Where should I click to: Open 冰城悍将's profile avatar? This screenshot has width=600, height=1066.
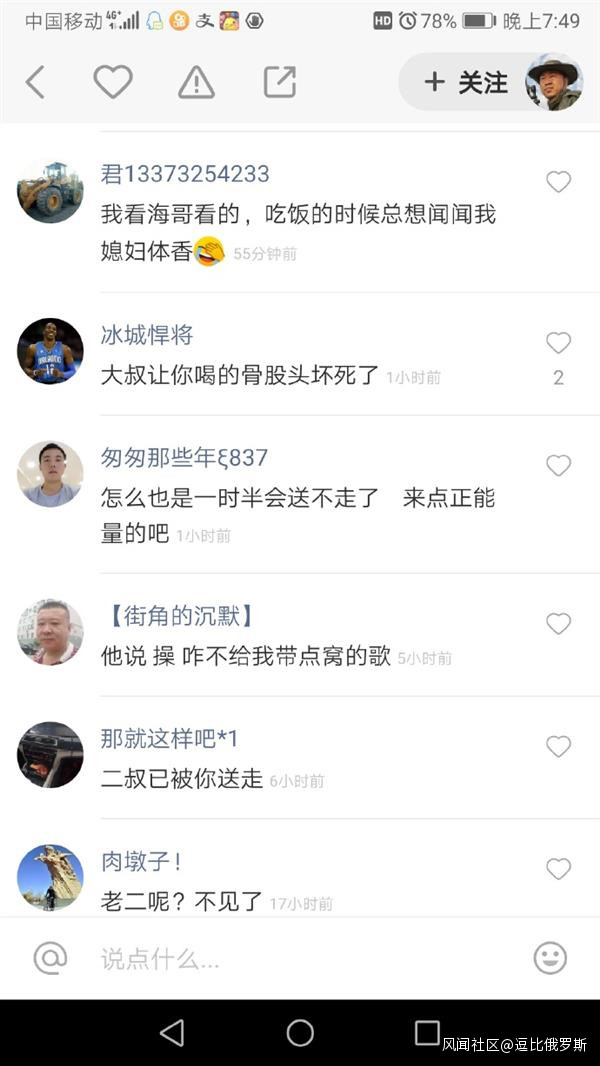50,351
